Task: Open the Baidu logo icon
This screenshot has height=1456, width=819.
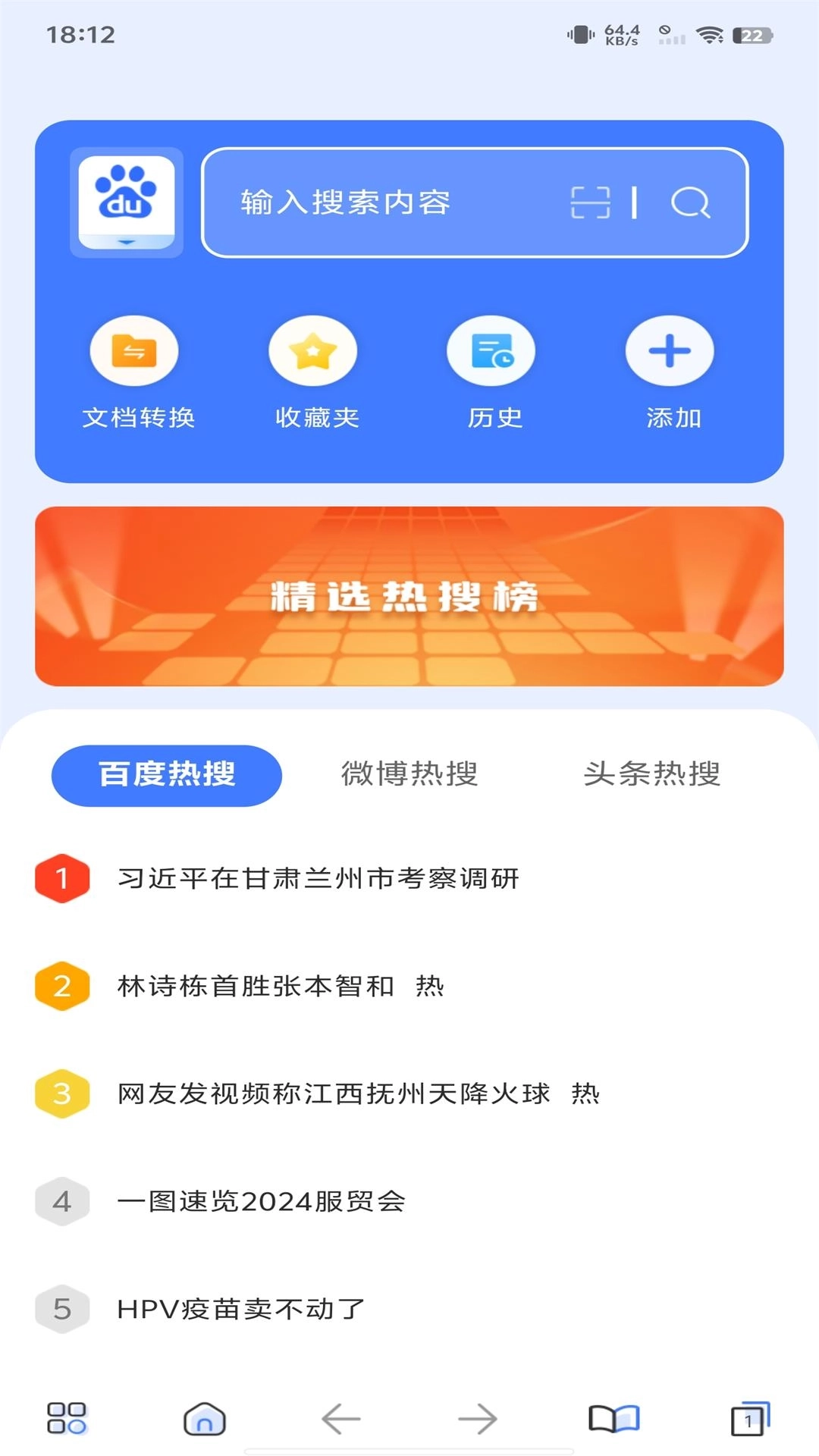Action: click(126, 196)
